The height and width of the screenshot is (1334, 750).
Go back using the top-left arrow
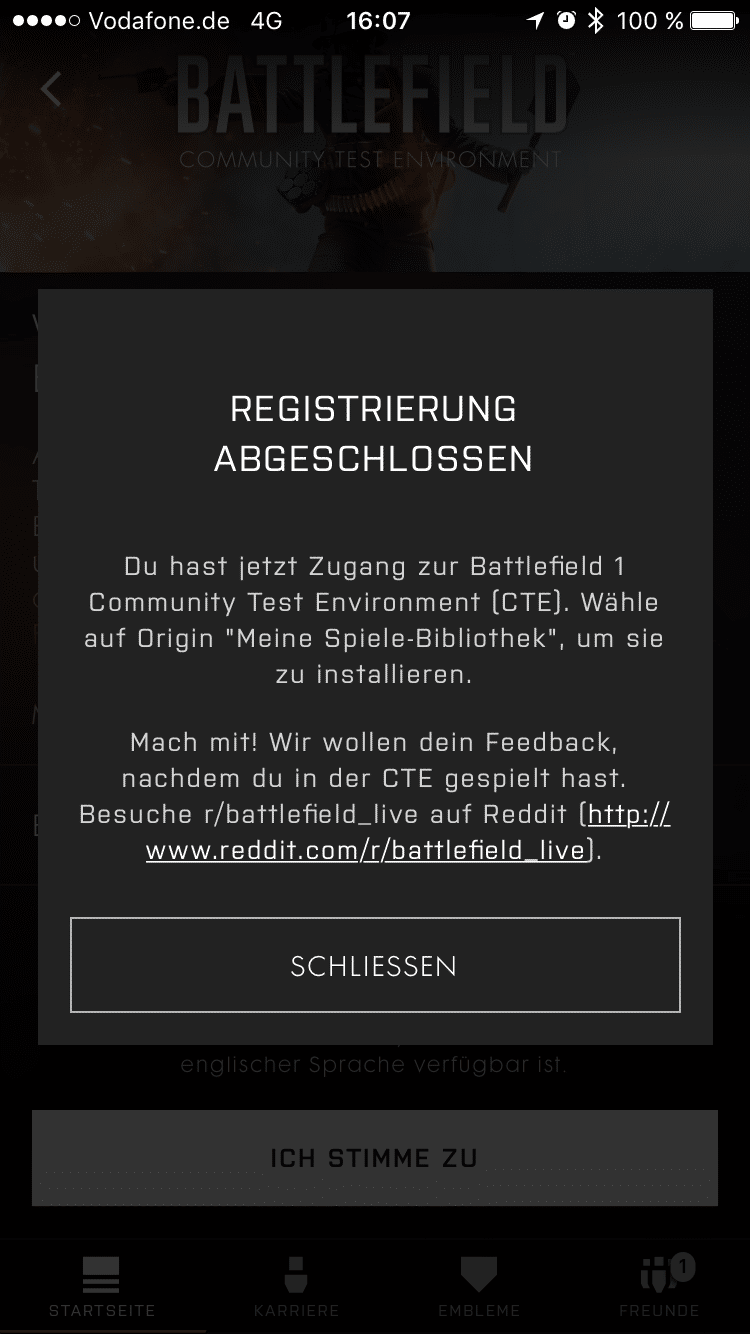click(x=51, y=90)
